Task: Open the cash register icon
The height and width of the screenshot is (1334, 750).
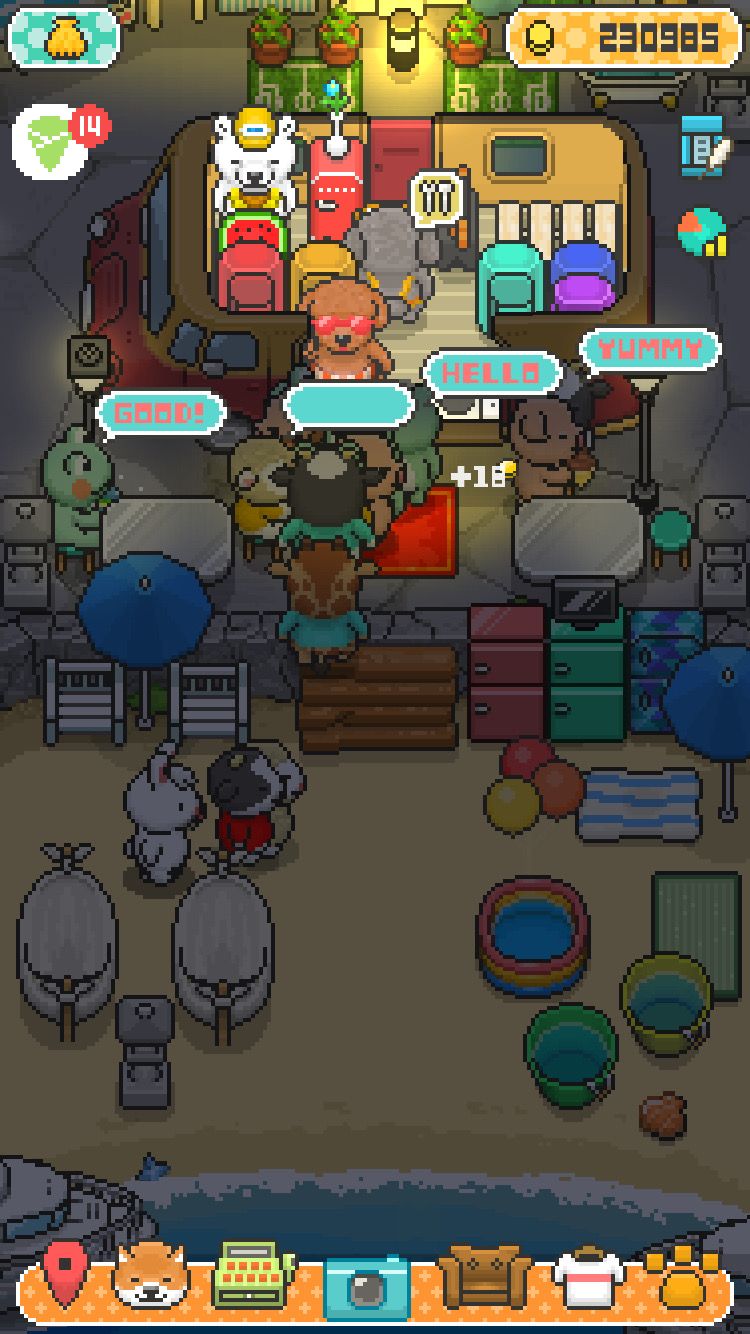Action: coord(250,1281)
